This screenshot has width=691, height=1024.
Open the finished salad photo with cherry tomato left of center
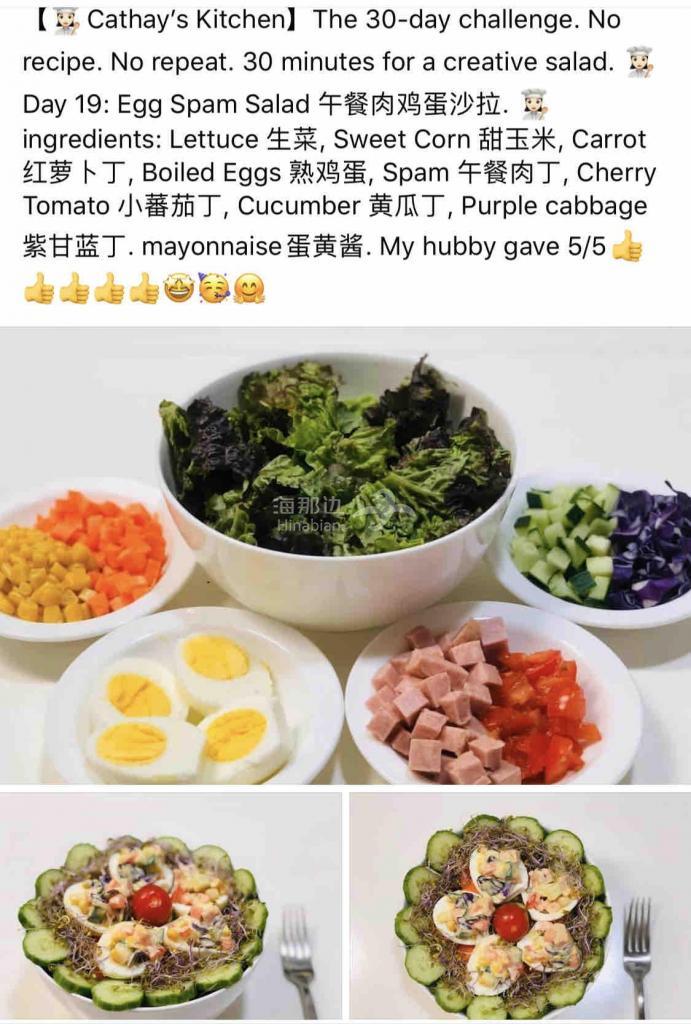pos(170,905)
